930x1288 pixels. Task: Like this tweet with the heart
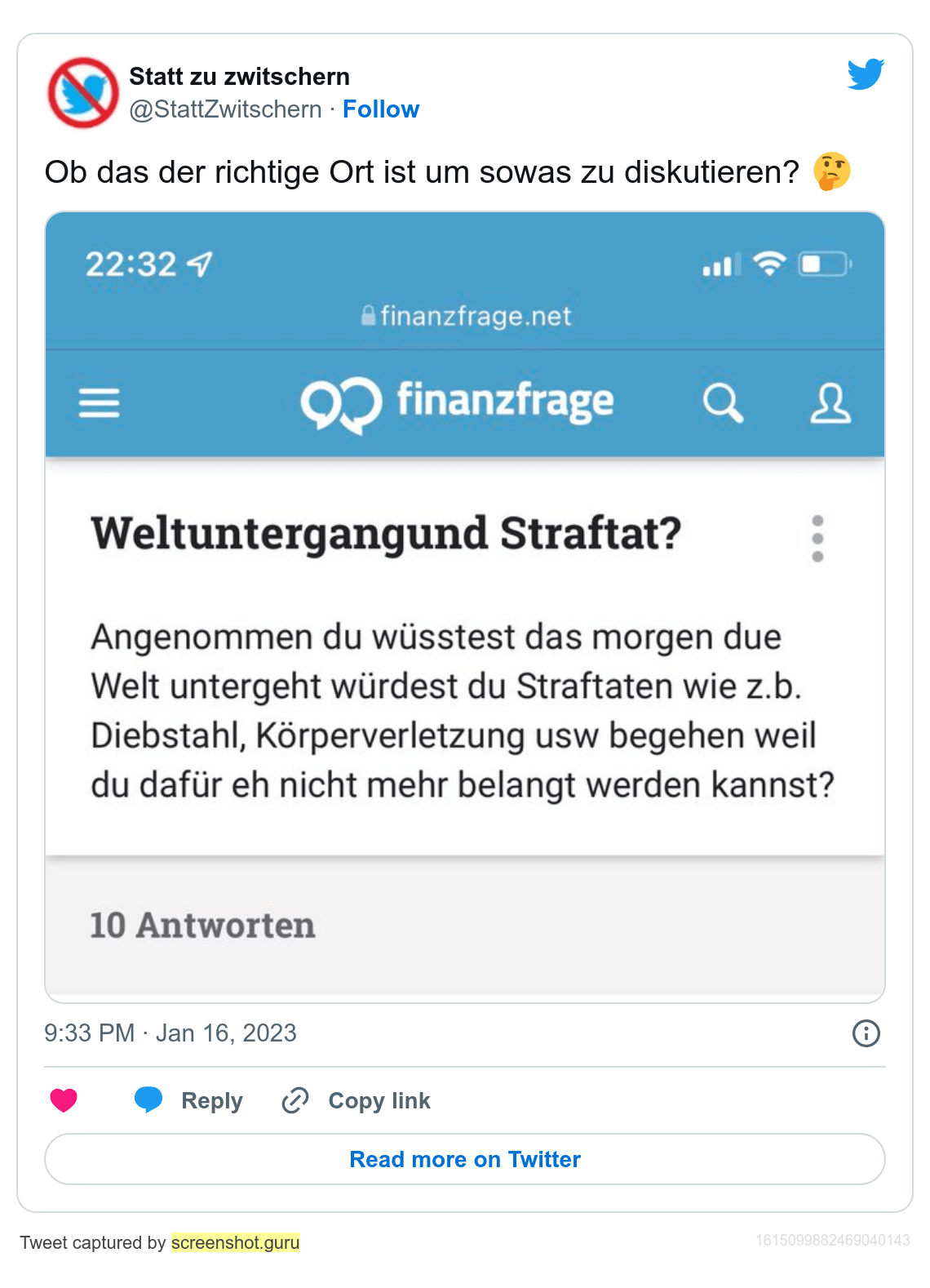64,1100
